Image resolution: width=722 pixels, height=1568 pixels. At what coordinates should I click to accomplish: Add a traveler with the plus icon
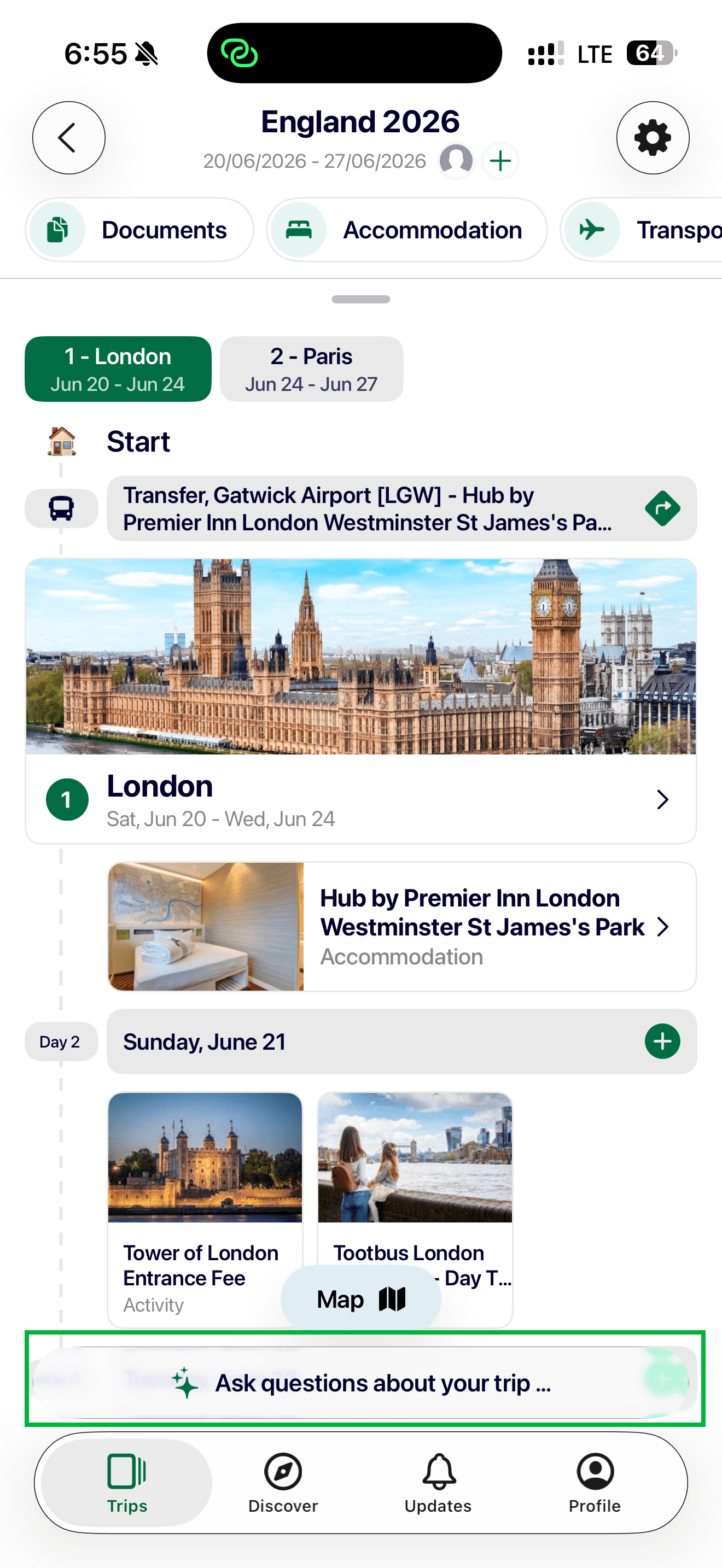pyautogui.click(x=500, y=161)
